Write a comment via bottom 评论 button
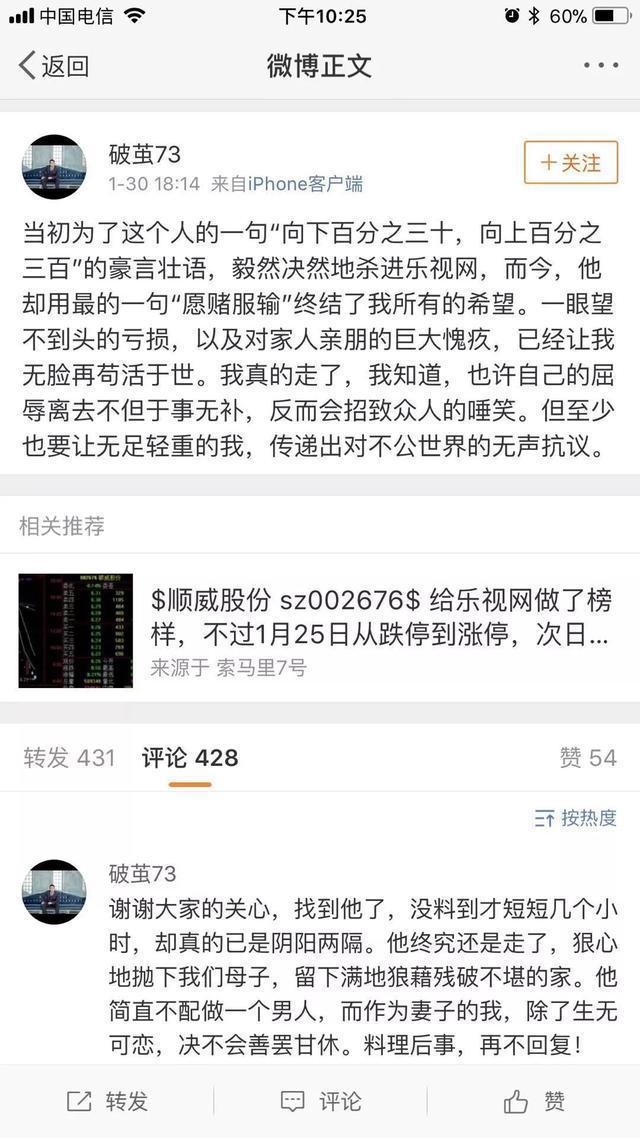Viewport: 640px width, 1138px height. click(320, 1101)
